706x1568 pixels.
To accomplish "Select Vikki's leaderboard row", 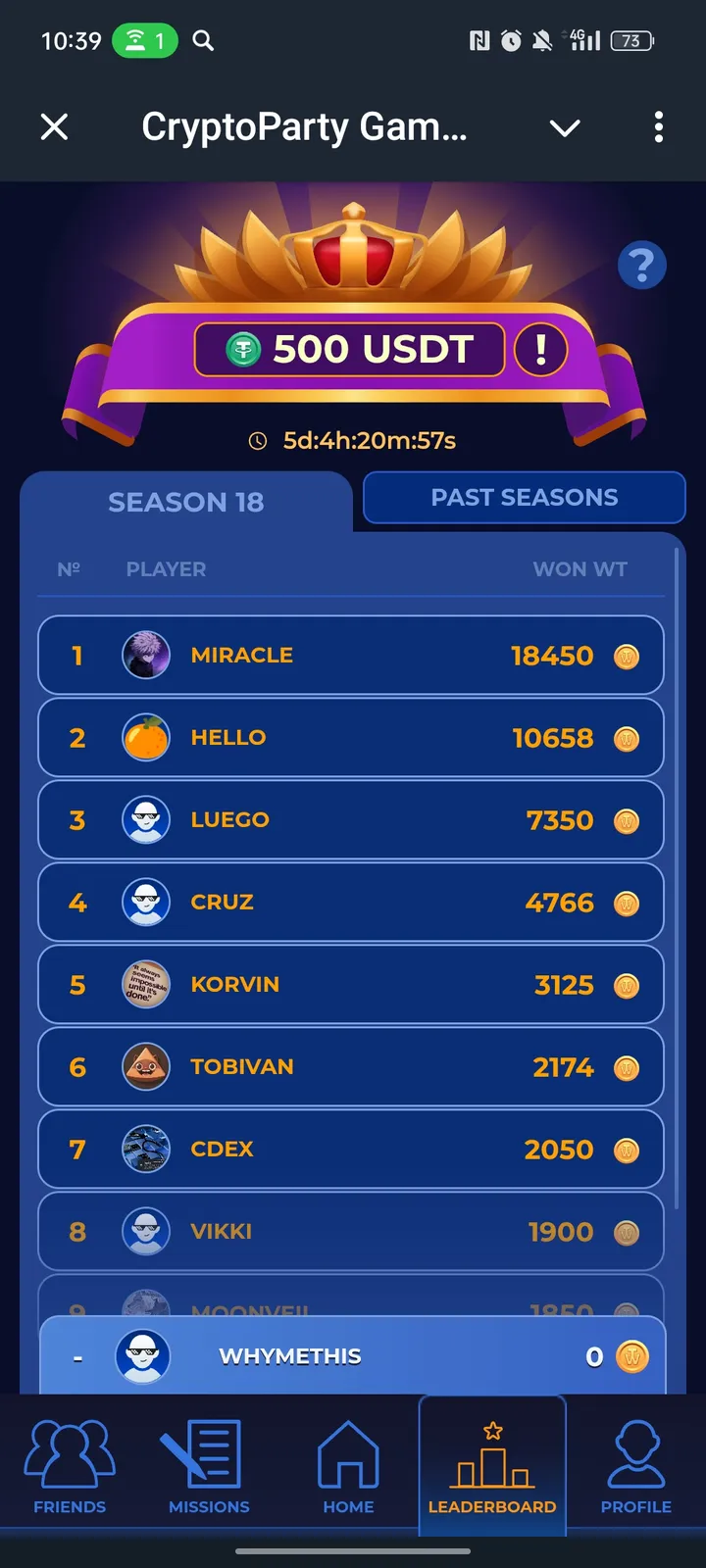I will tap(350, 1232).
